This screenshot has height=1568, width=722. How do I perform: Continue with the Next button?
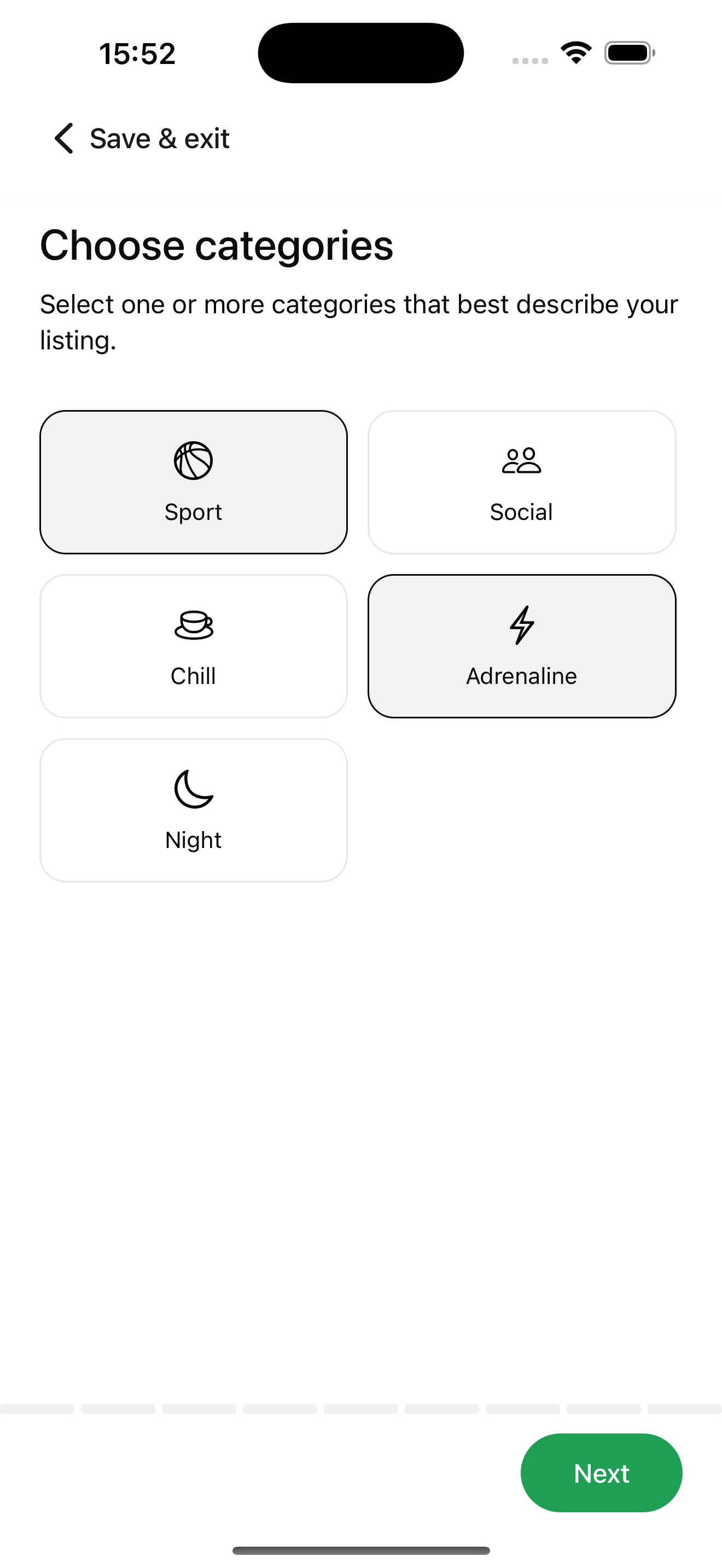click(601, 1473)
